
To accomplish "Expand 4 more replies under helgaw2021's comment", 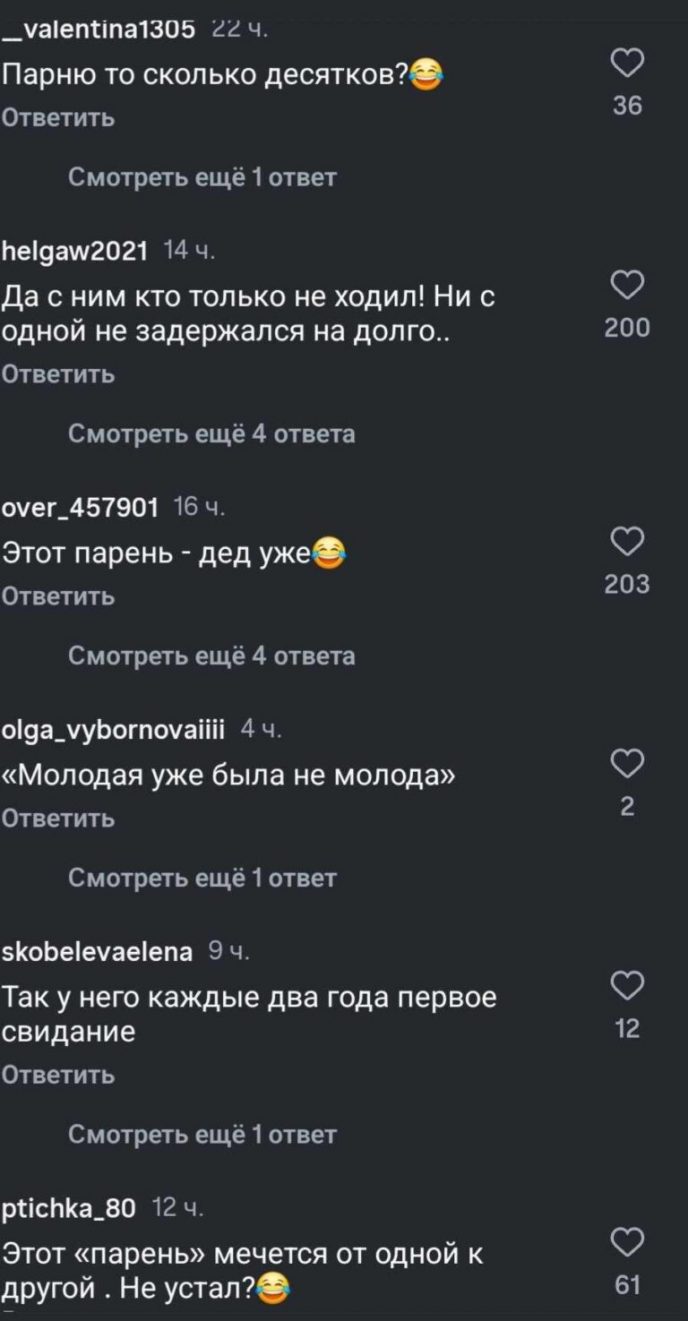I will pos(211,434).
